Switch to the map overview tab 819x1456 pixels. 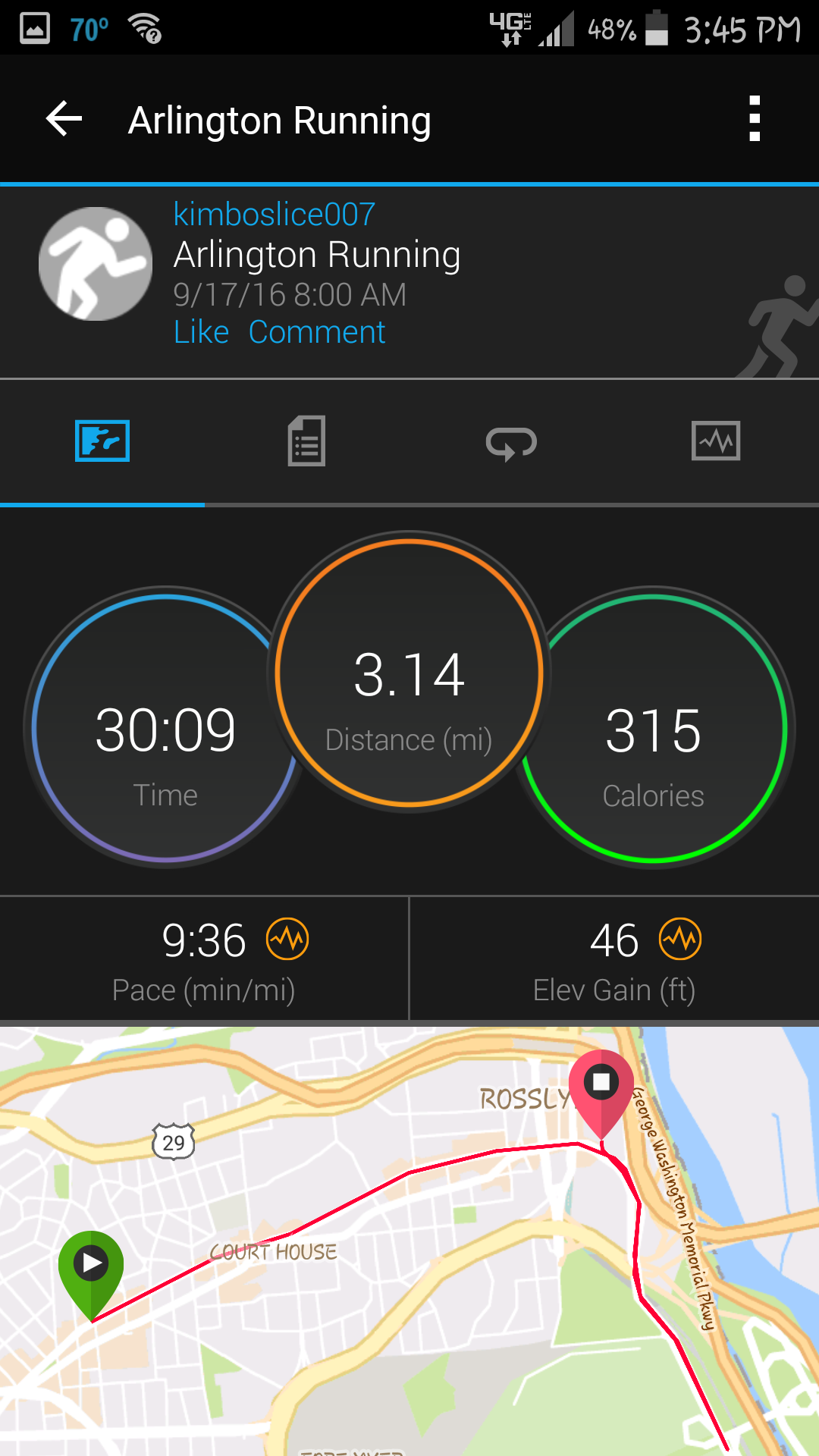pos(102,441)
